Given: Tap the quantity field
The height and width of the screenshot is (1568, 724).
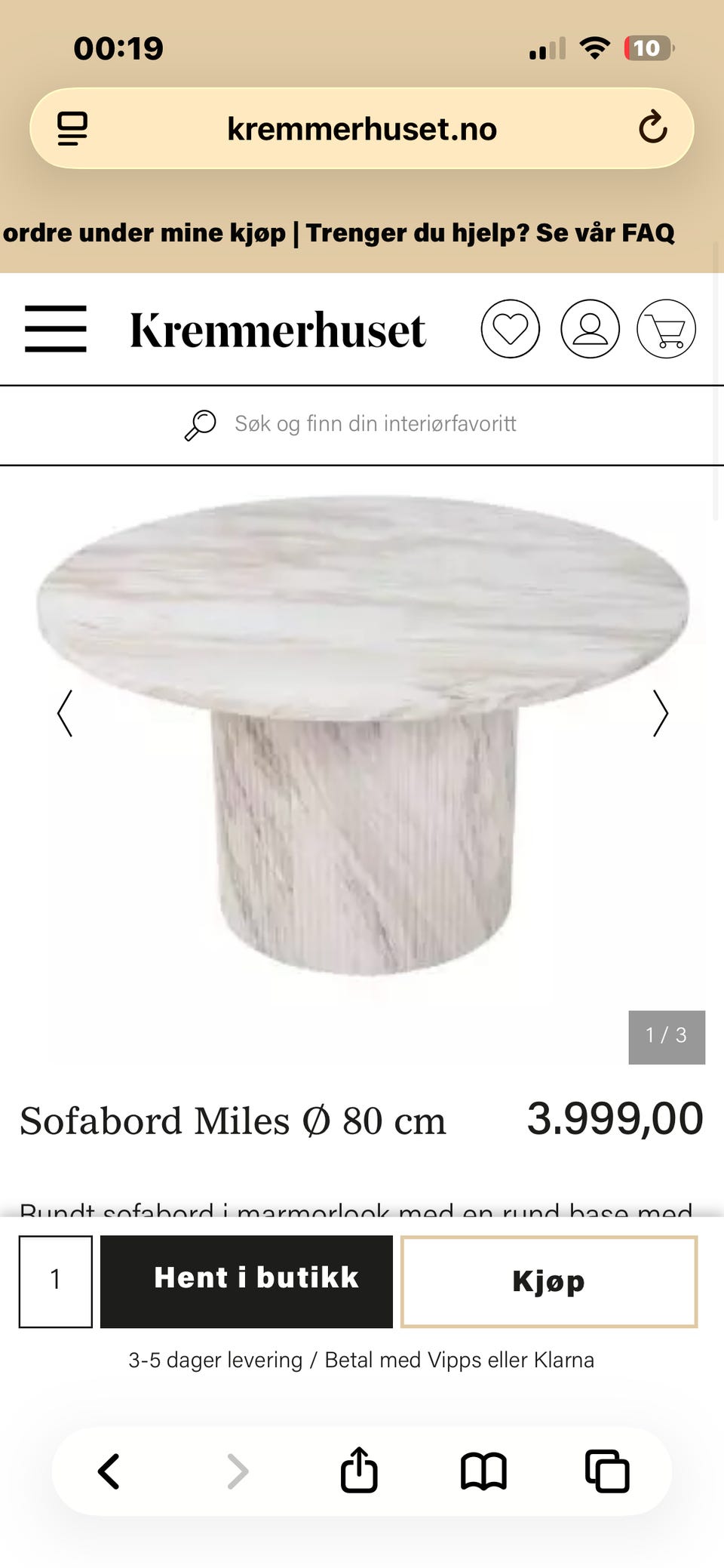Looking at the screenshot, I should pyautogui.click(x=56, y=1281).
